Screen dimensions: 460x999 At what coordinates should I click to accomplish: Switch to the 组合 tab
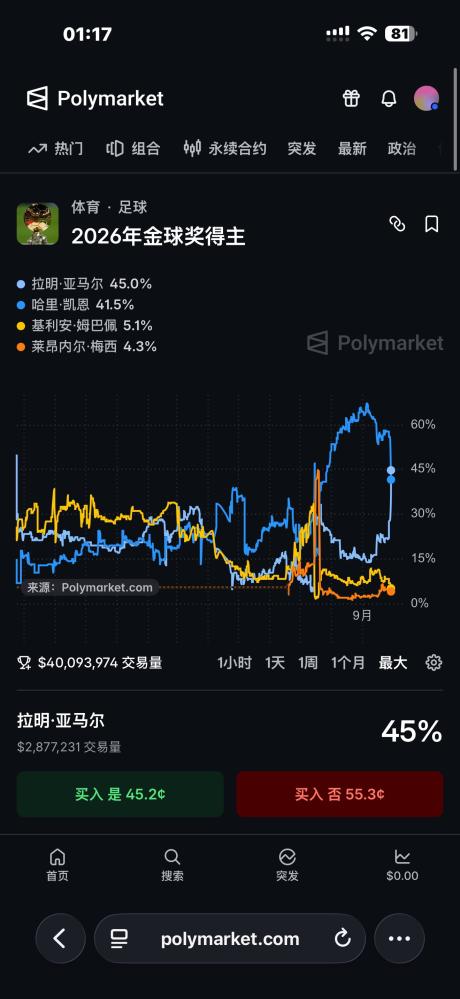tap(133, 148)
